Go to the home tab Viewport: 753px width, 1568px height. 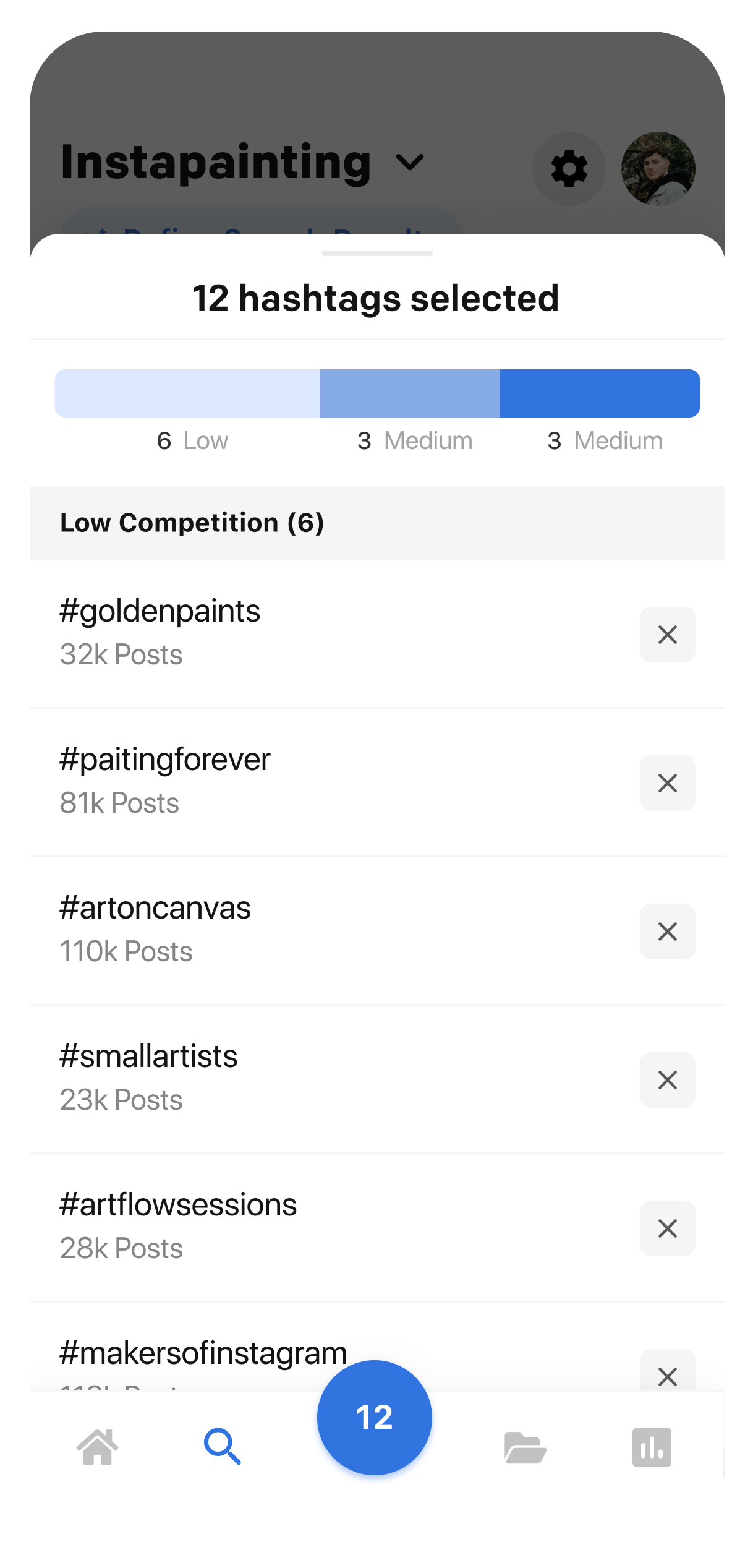[97, 1447]
